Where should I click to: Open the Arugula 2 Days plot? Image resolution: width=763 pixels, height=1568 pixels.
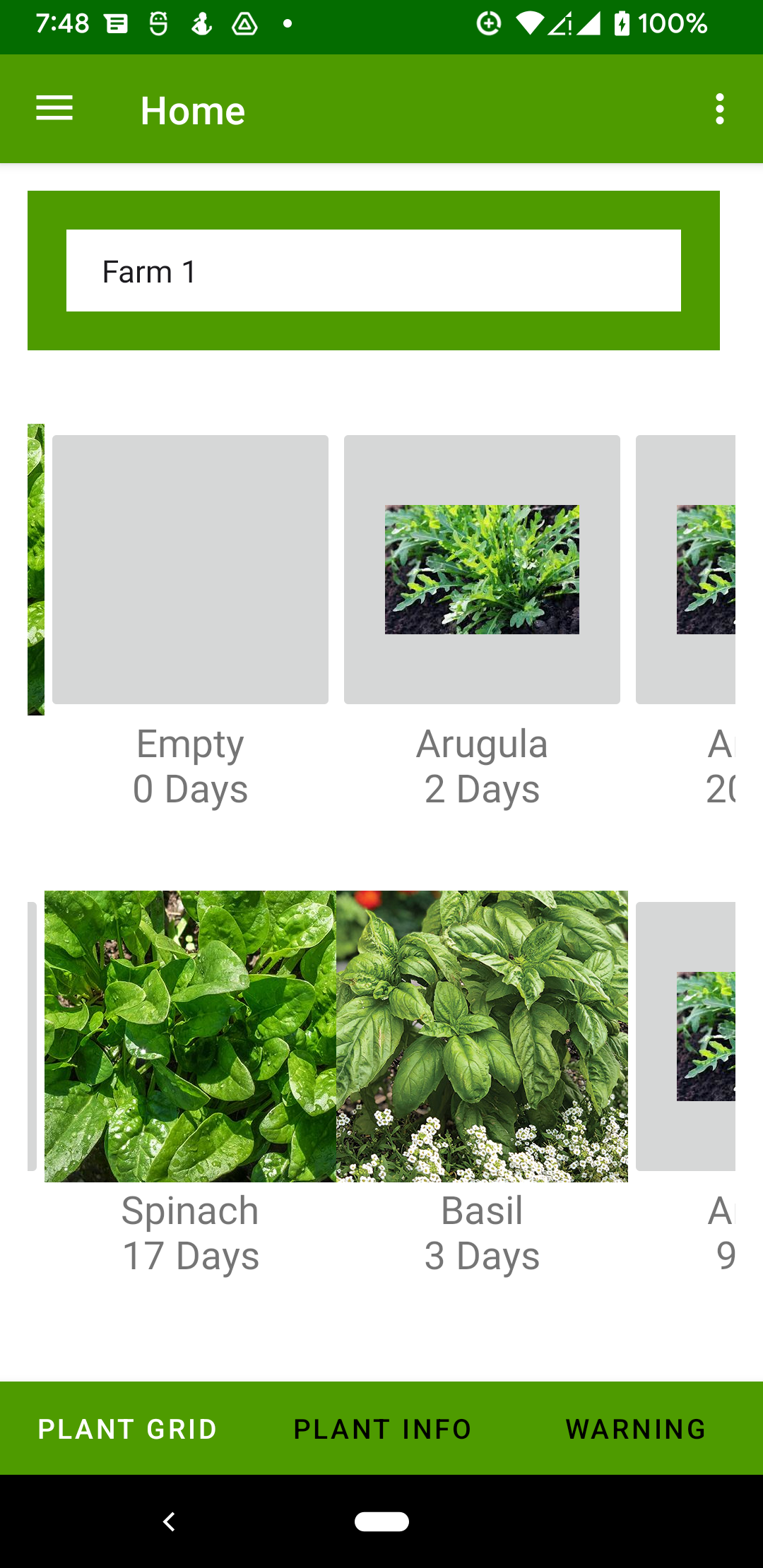tap(482, 569)
